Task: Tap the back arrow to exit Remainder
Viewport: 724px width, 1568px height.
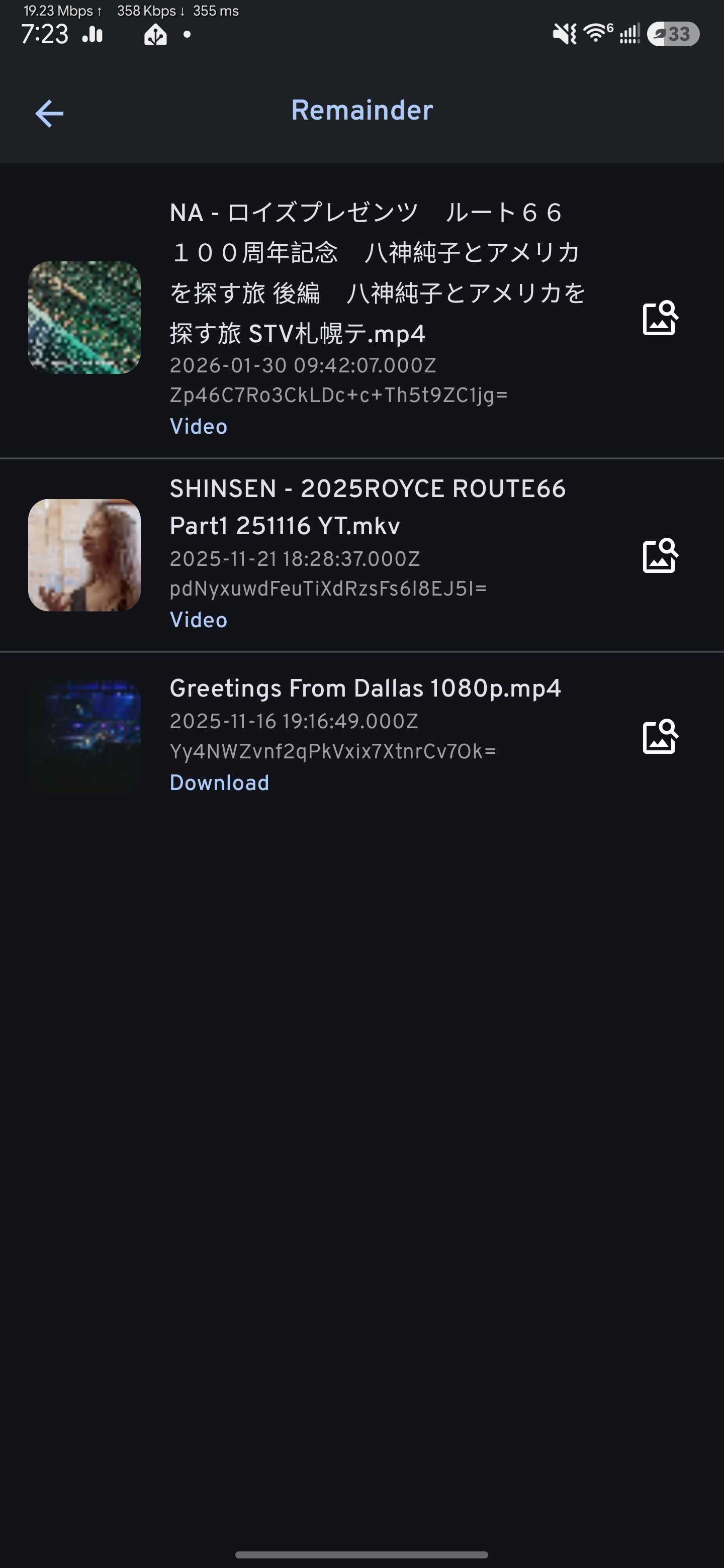Action: click(x=49, y=113)
